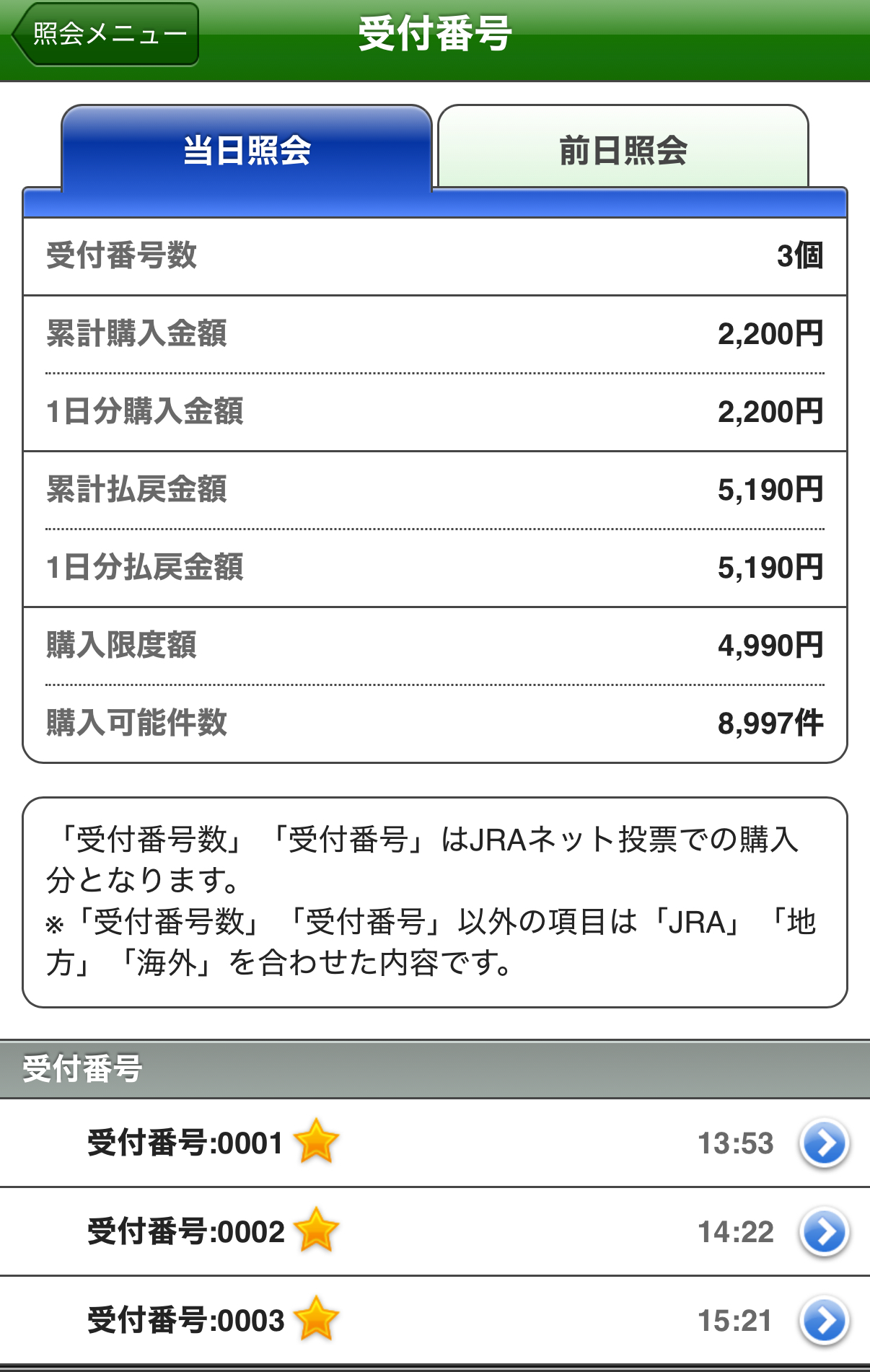This screenshot has height=1372, width=870.
Task: Switch to the 前日照会 tab
Action: 623,149
